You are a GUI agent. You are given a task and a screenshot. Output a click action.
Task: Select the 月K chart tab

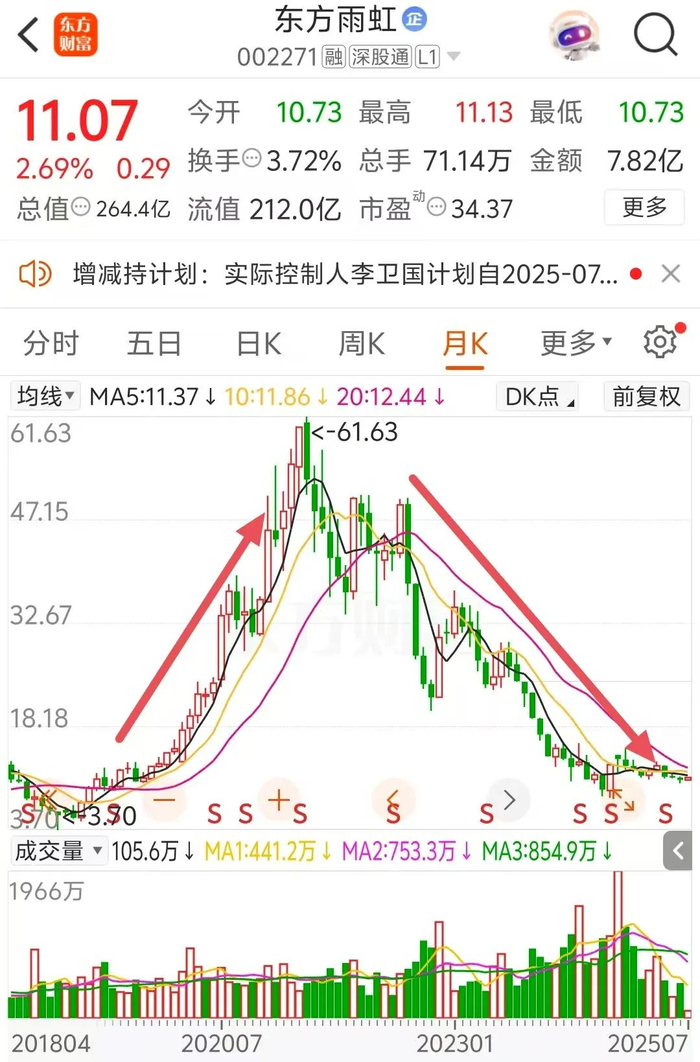[x=465, y=343]
